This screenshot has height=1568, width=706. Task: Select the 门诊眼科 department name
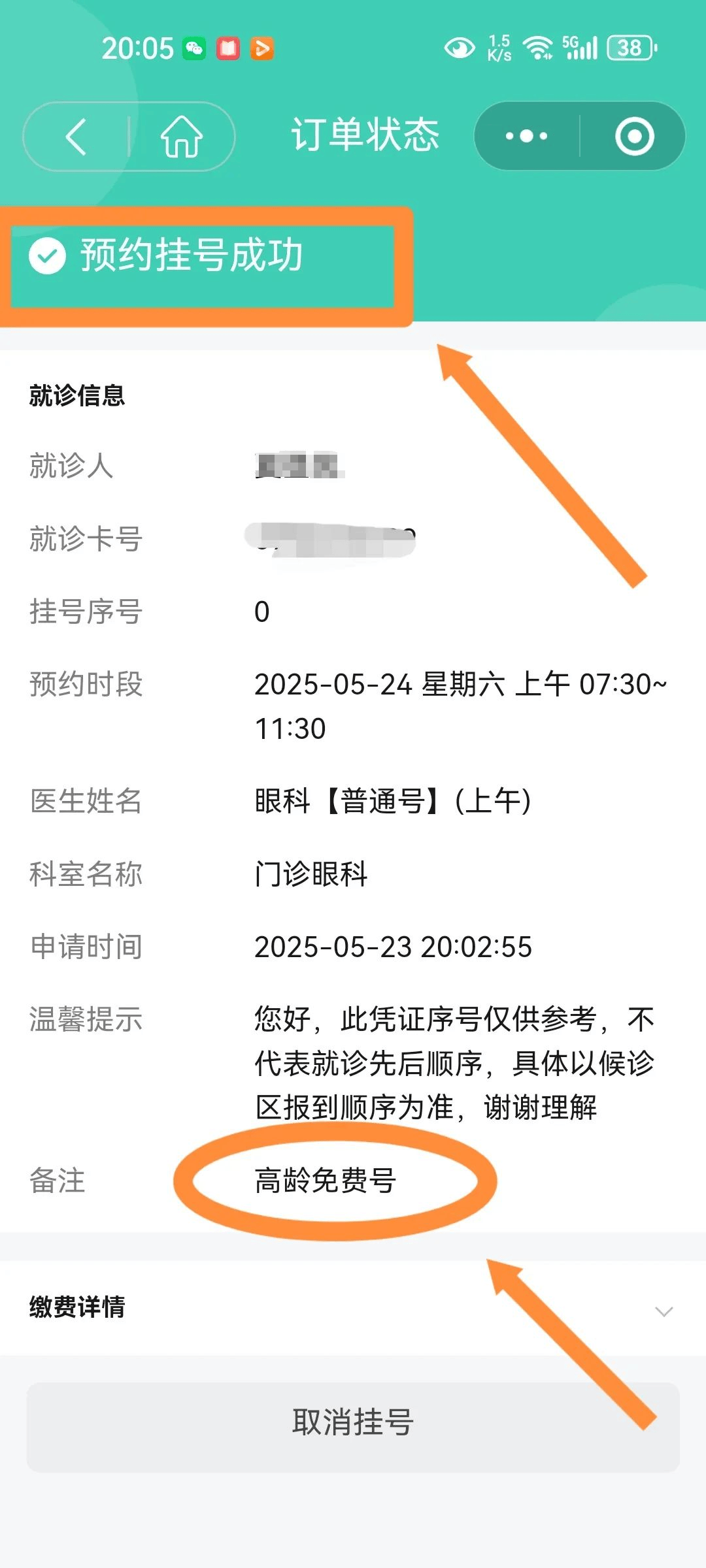[315, 874]
